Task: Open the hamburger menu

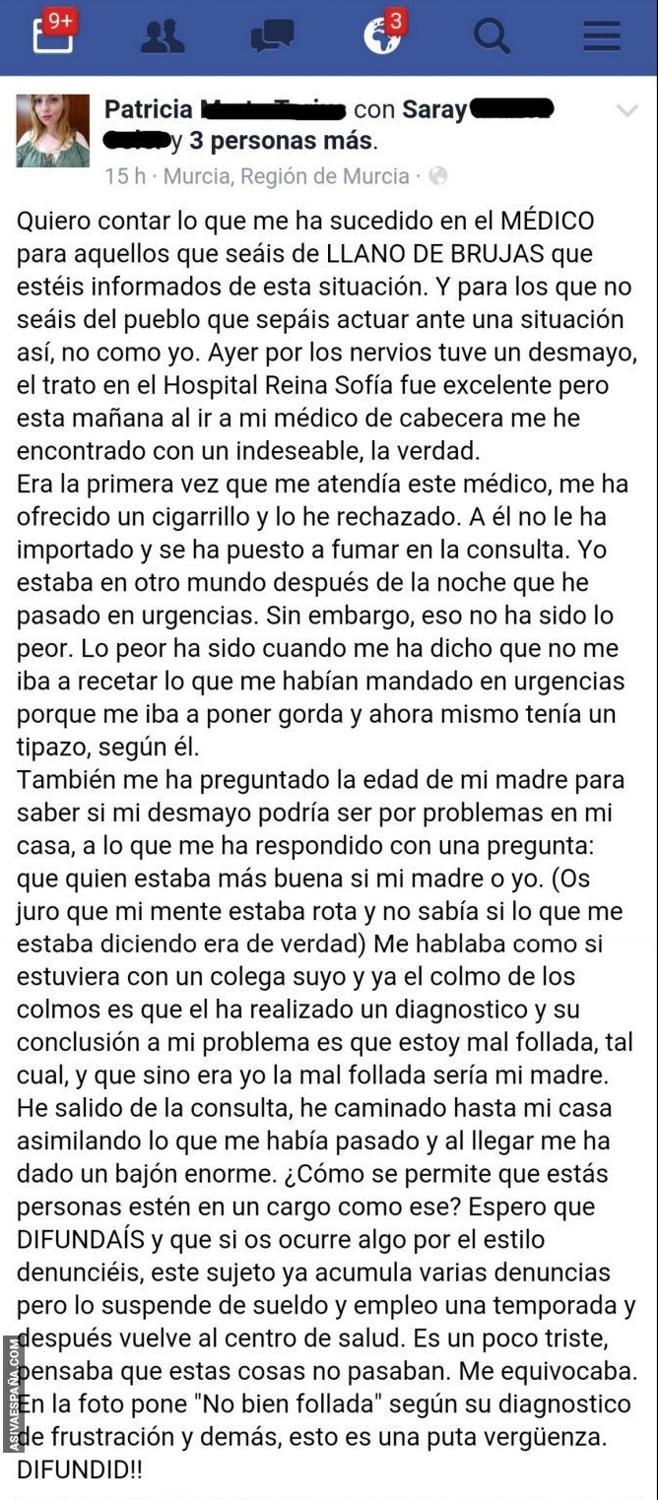Action: 602,37
